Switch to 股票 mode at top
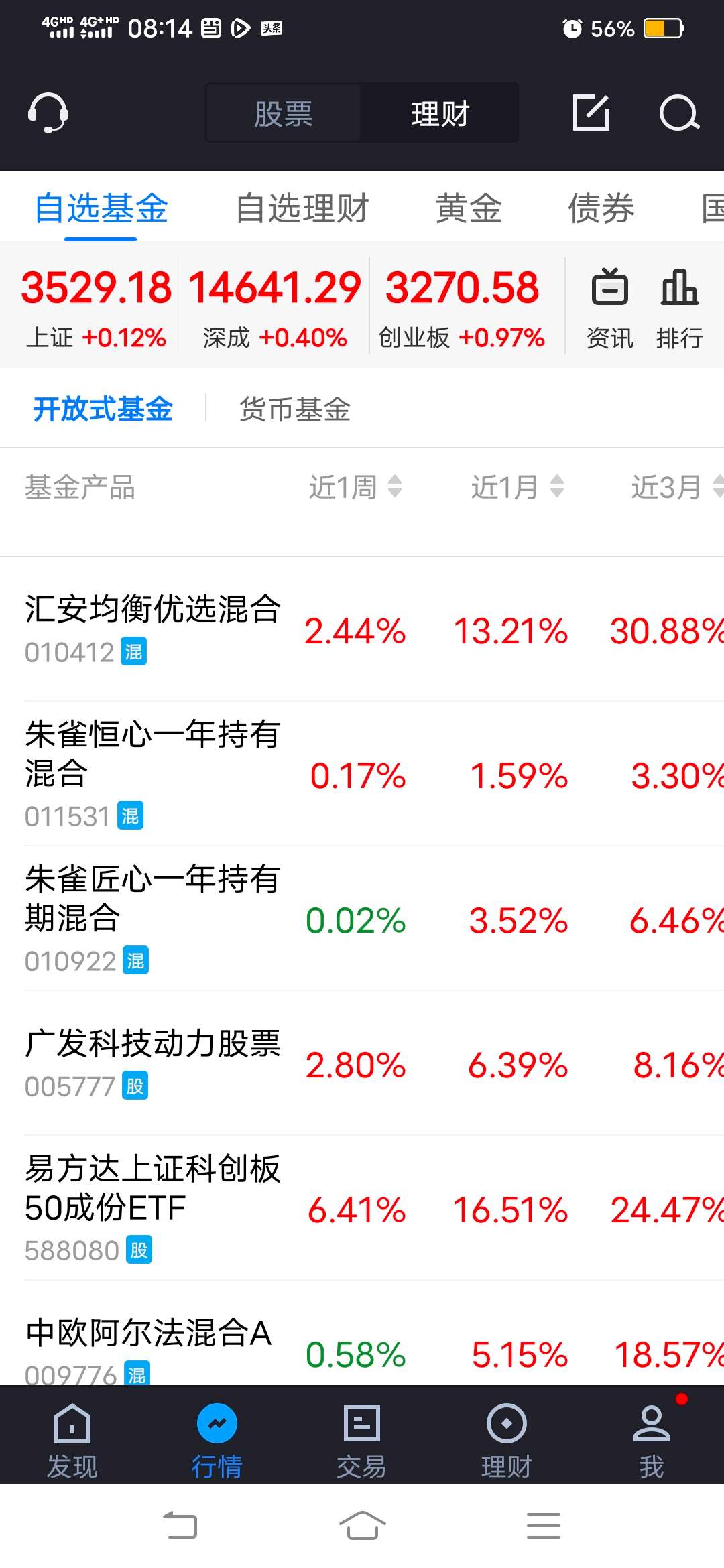Viewport: 724px width, 1568px height. click(x=282, y=113)
